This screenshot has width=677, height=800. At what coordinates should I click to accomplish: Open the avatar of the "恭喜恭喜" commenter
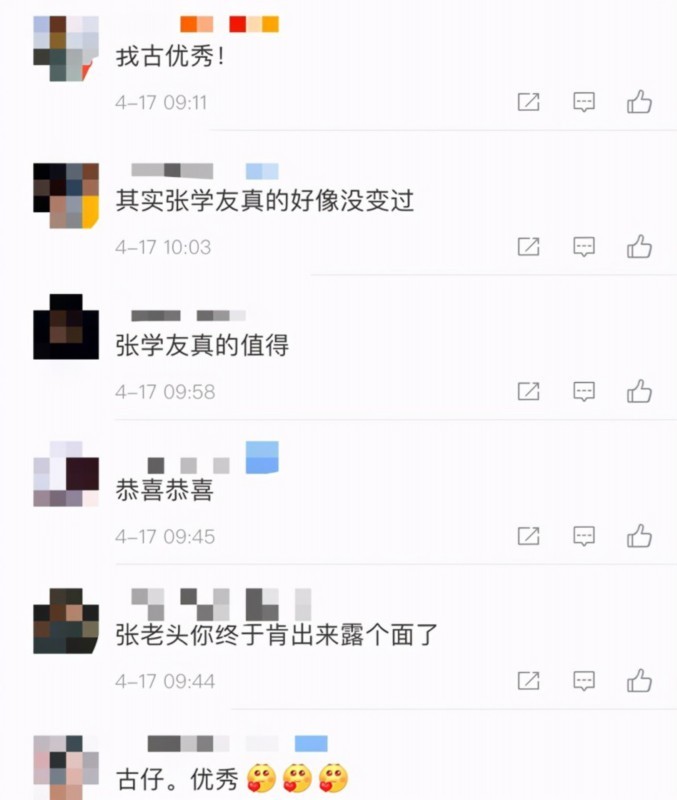click(x=66, y=474)
